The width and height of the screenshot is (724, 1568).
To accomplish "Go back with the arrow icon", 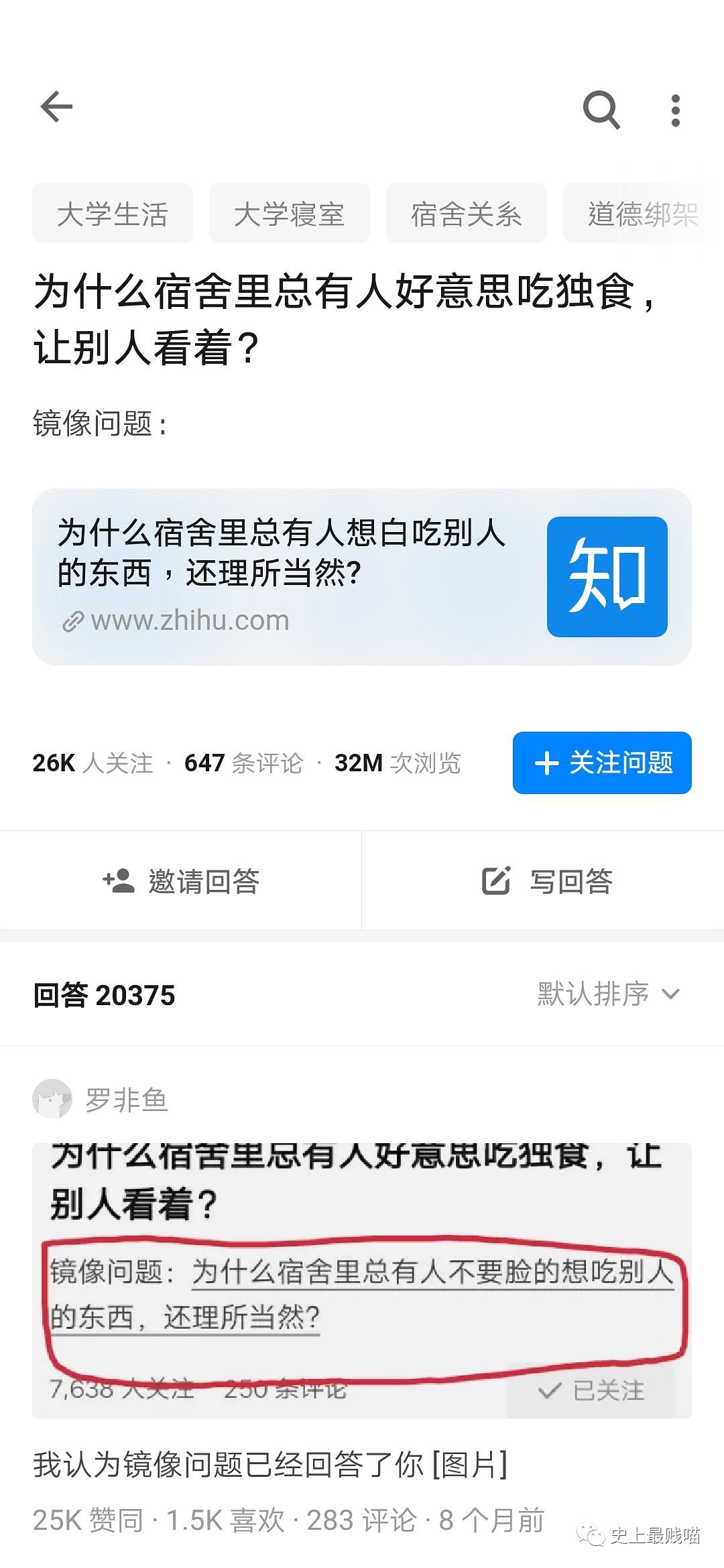I will point(56,107).
